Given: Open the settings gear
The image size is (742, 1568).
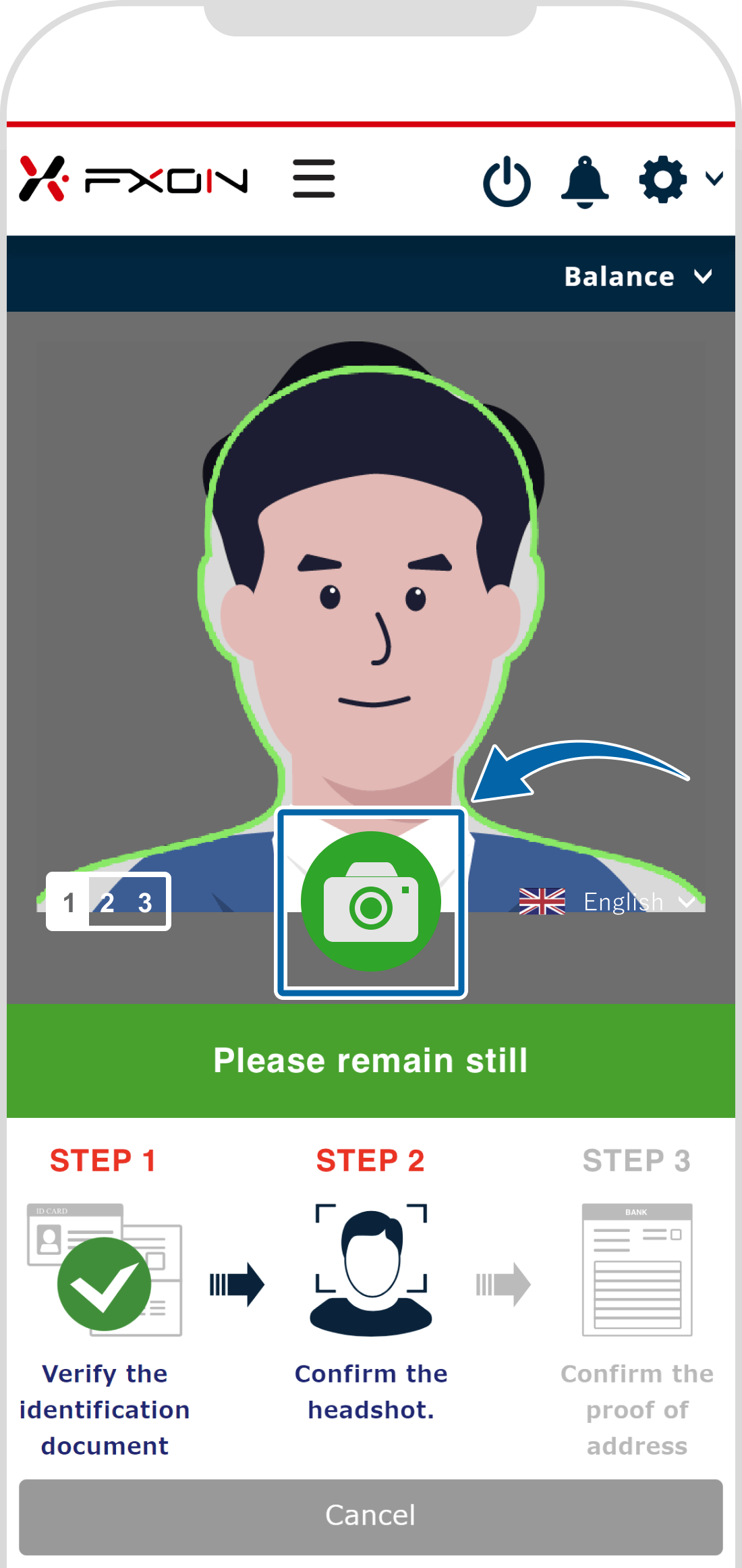Looking at the screenshot, I should pos(662,179).
